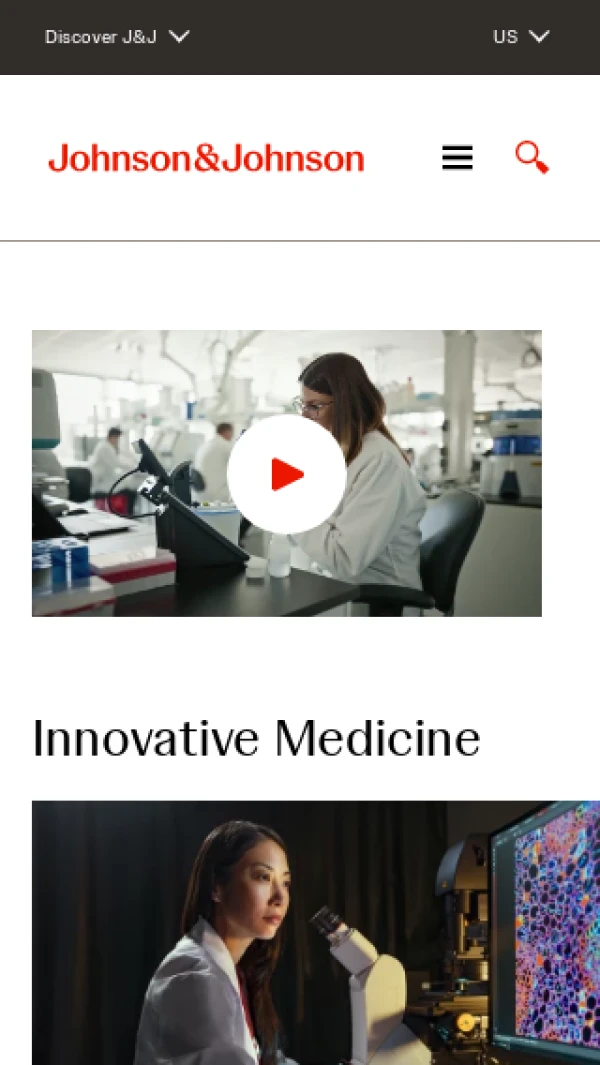Open the hamburger navigation menu
Image resolution: width=600 pixels, height=1065 pixels.
(x=457, y=158)
